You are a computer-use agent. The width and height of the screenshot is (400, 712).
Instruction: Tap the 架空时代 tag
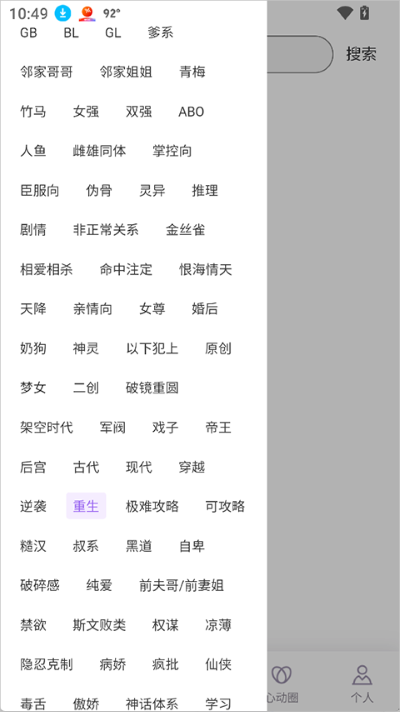(46, 427)
